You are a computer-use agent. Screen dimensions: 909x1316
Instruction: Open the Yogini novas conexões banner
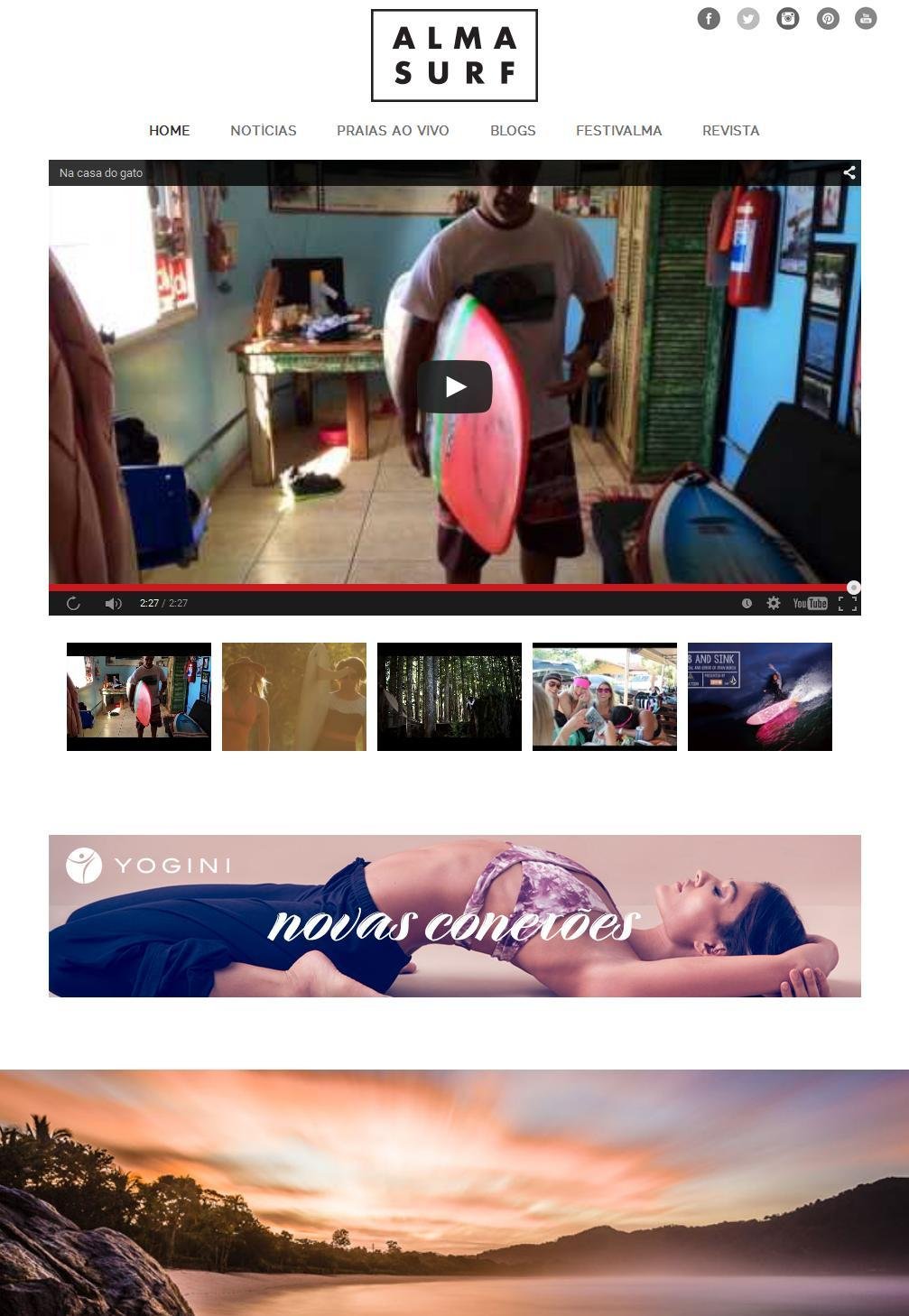[455, 916]
